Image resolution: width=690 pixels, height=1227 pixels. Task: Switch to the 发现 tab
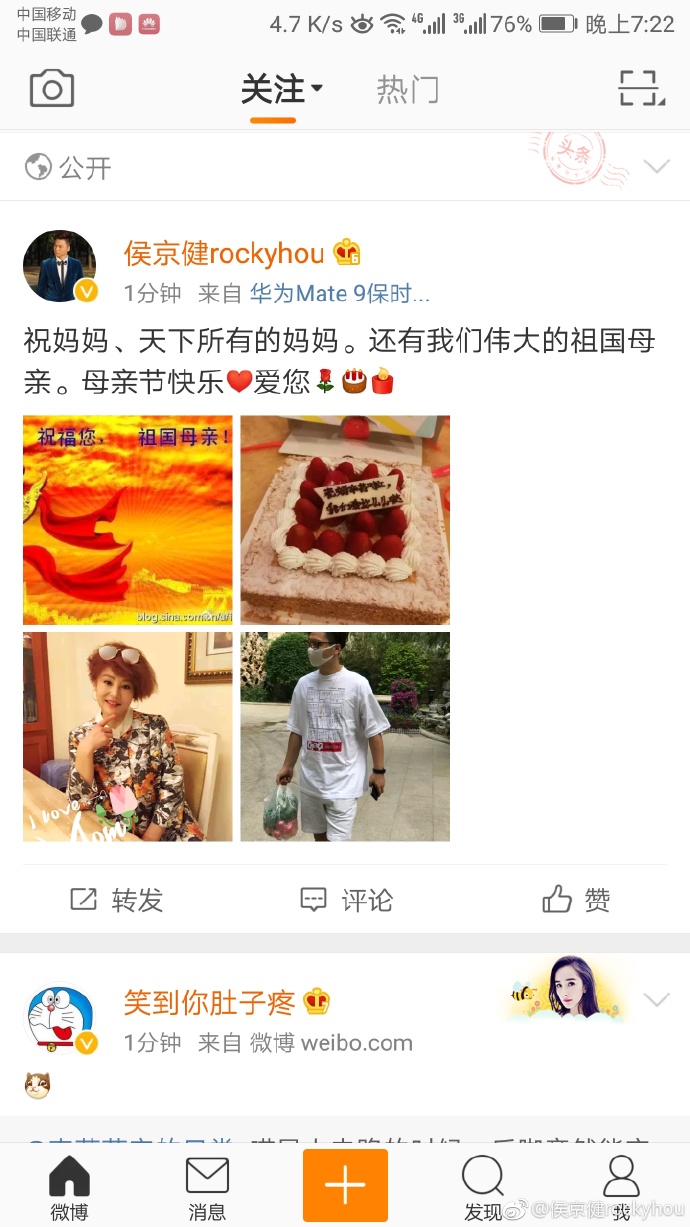point(483,1187)
